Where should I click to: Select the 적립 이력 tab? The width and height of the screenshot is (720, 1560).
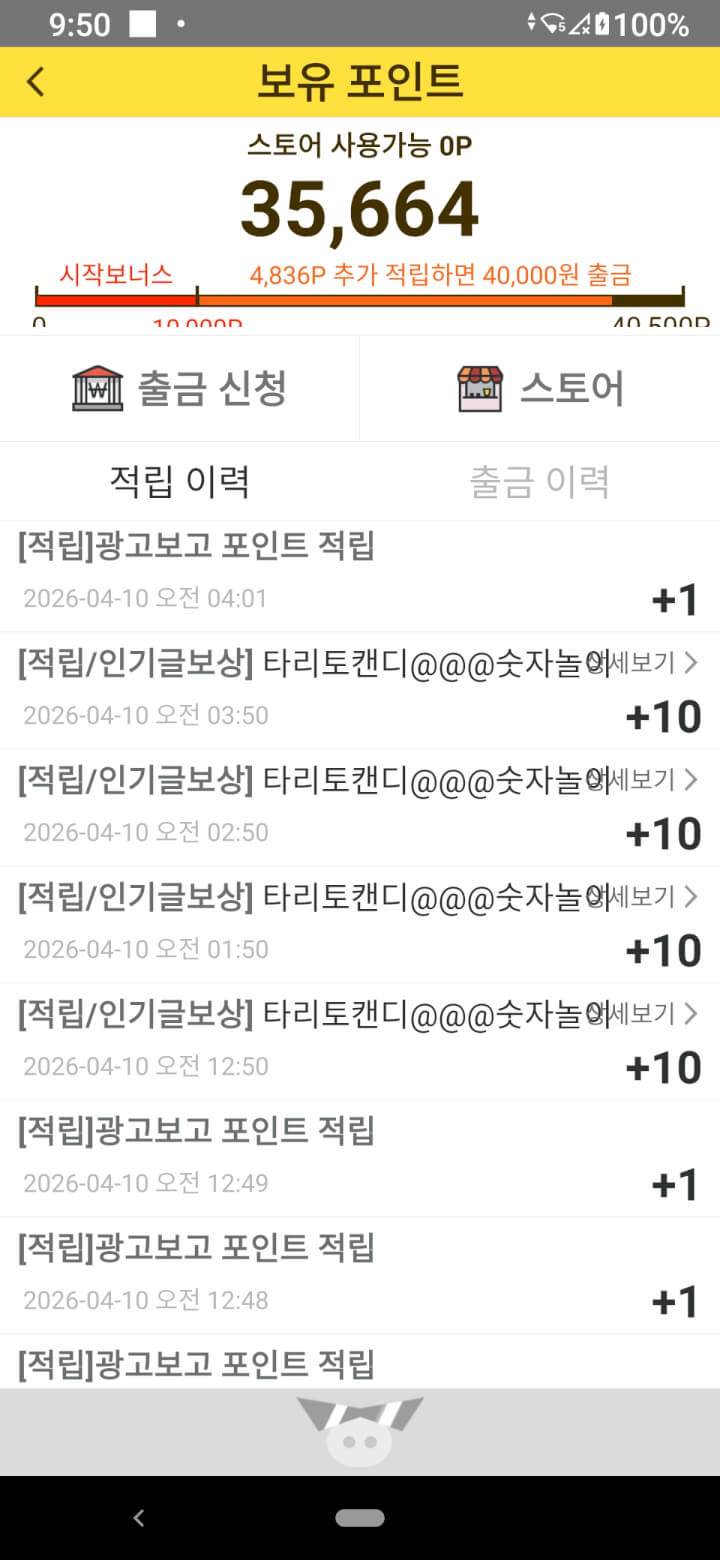(x=179, y=482)
